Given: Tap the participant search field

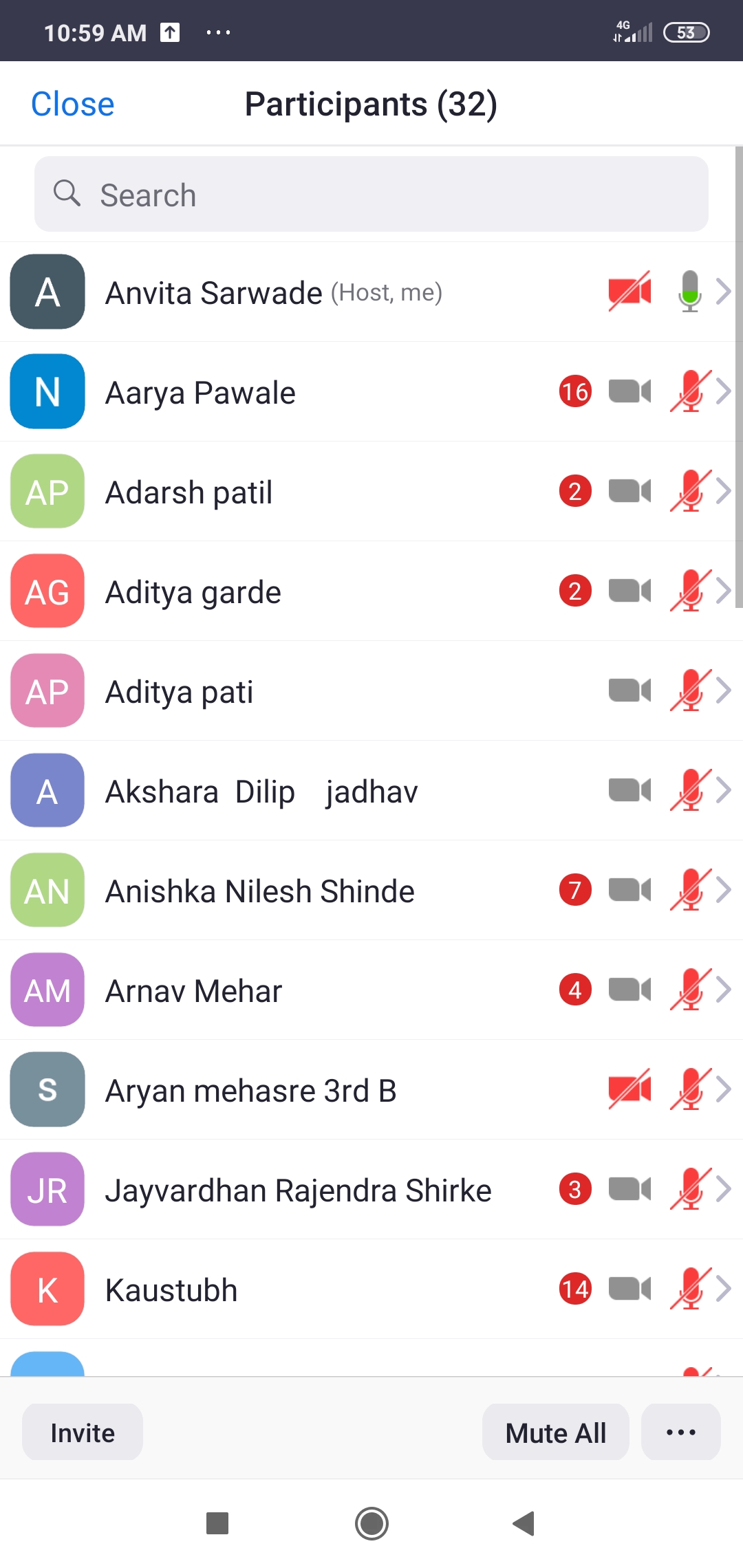Looking at the screenshot, I should (x=371, y=194).
